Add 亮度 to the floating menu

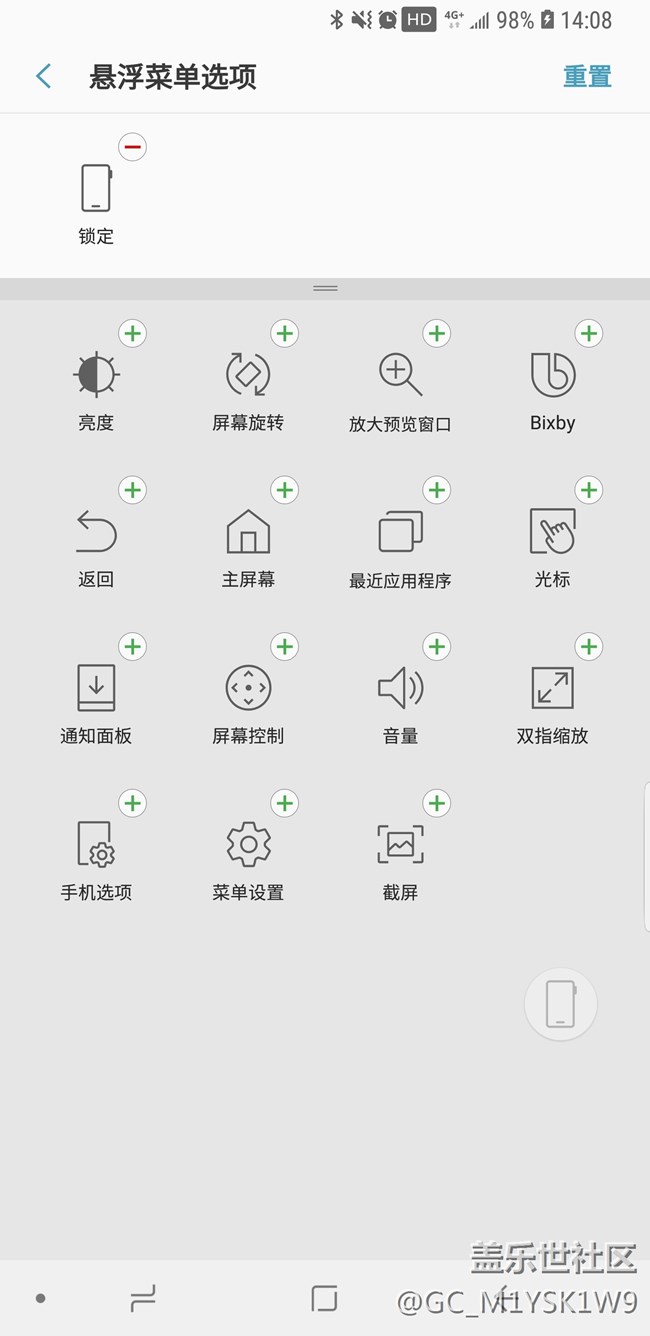132,334
